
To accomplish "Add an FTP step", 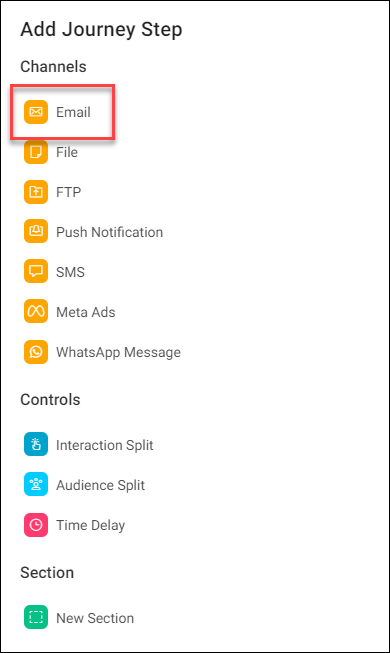I will pos(52,192).
